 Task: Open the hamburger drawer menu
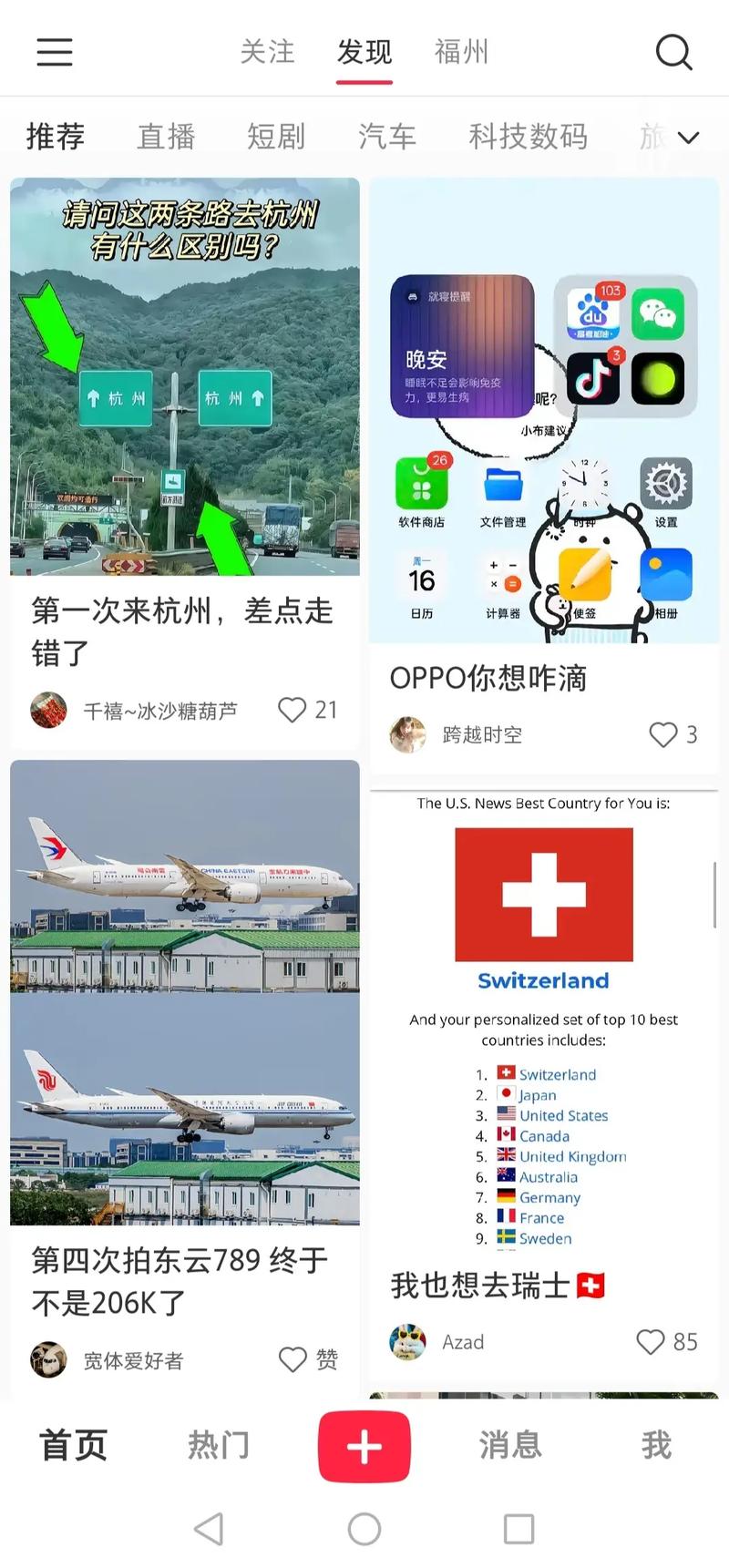(55, 52)
